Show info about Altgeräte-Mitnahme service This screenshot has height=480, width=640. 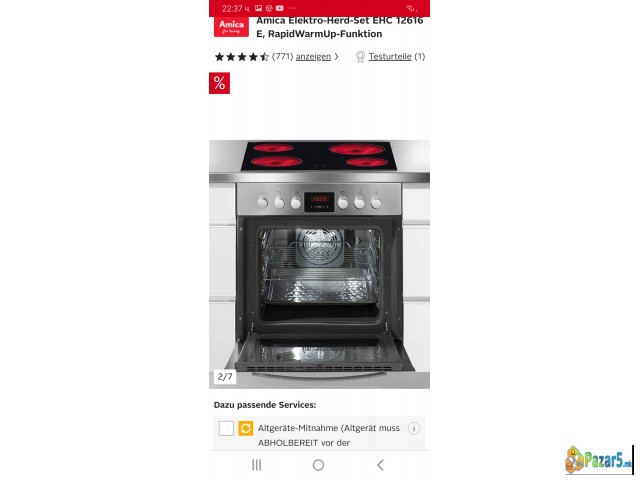414,428
